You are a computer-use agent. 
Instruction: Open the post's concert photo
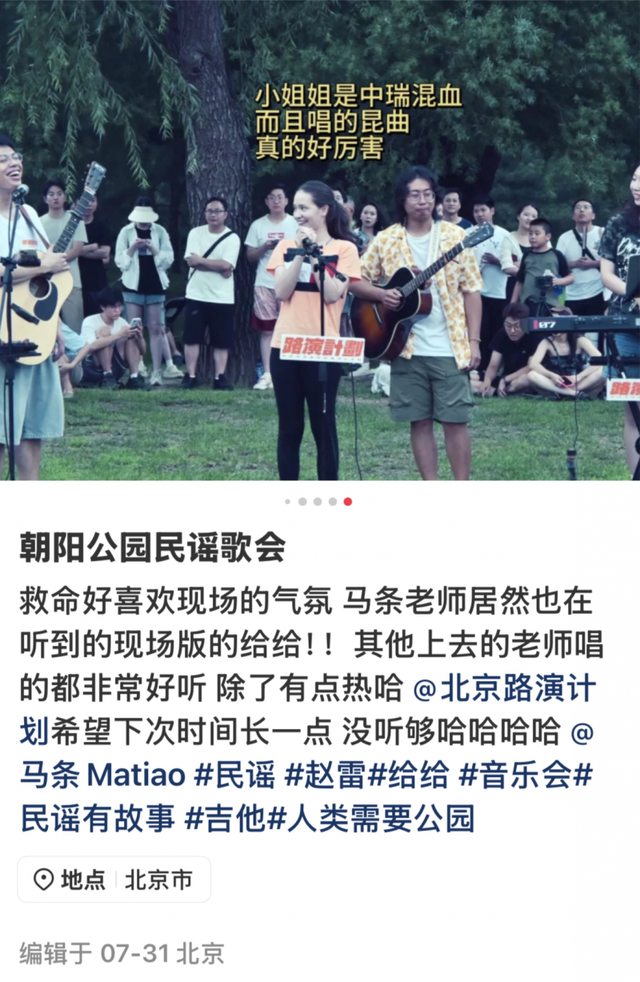click(x=320, y=240)
